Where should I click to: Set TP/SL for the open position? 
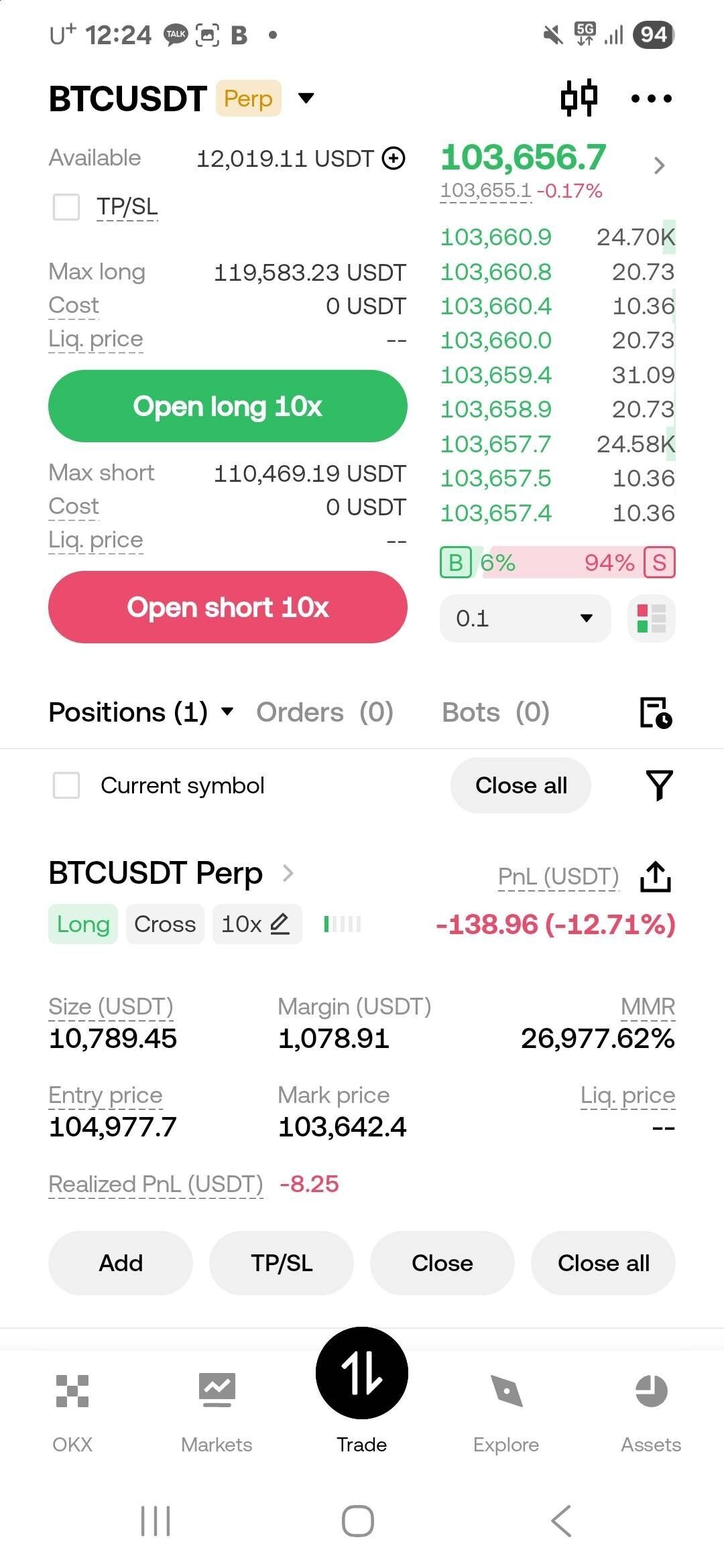point(282,1263)
